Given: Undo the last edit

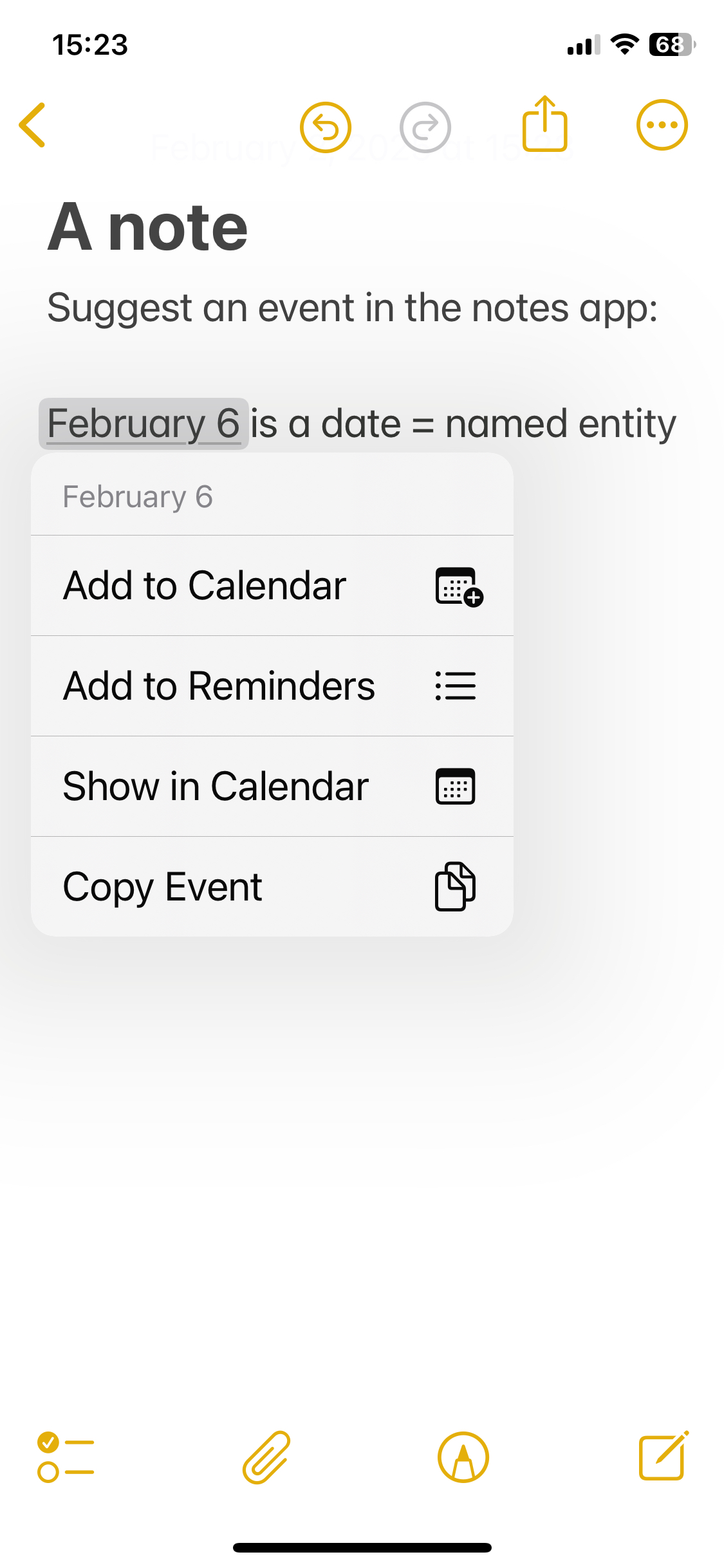Looking at the screenshot, I should tap(326, 127).
